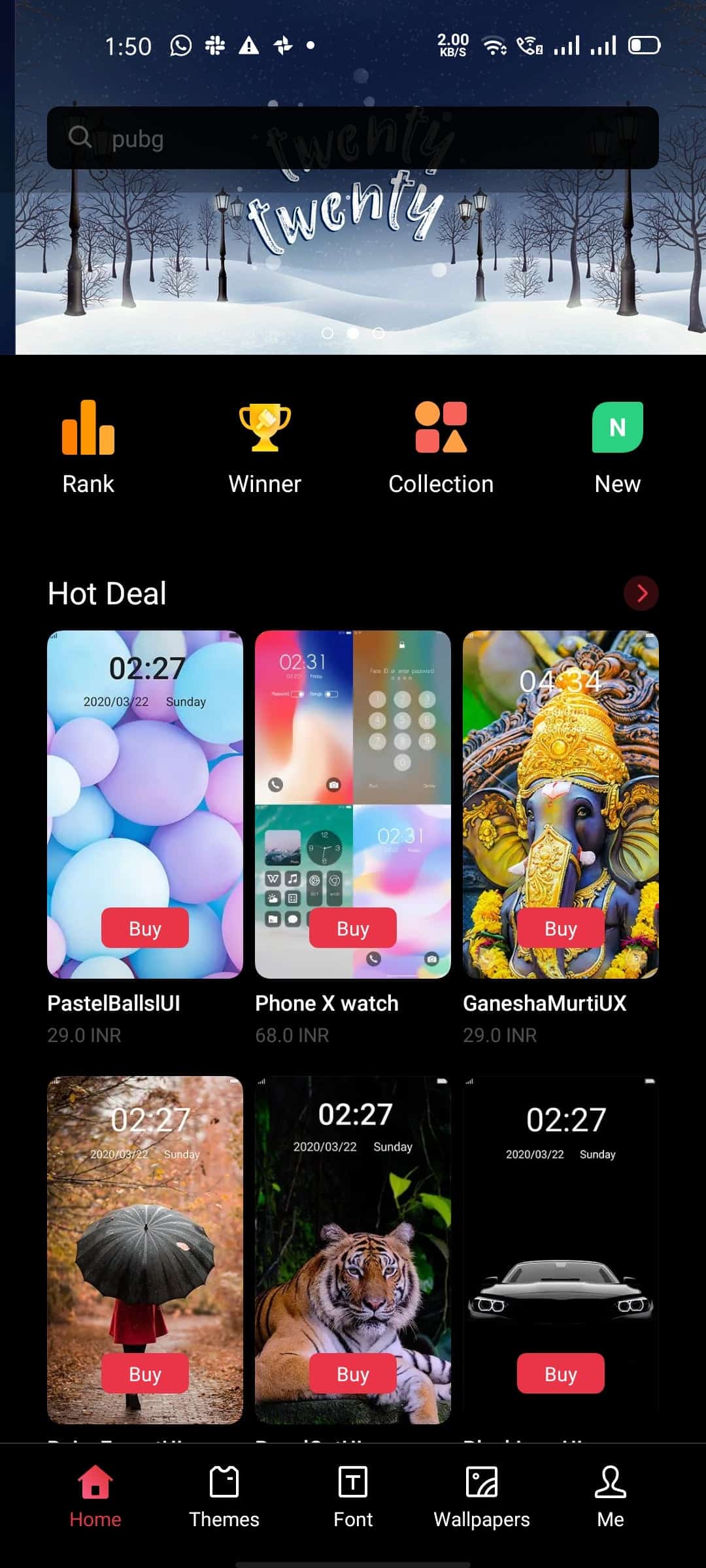Screen dimensions: 706x1568
Task: Open the Winner trophy section
Action: point(265,448)
